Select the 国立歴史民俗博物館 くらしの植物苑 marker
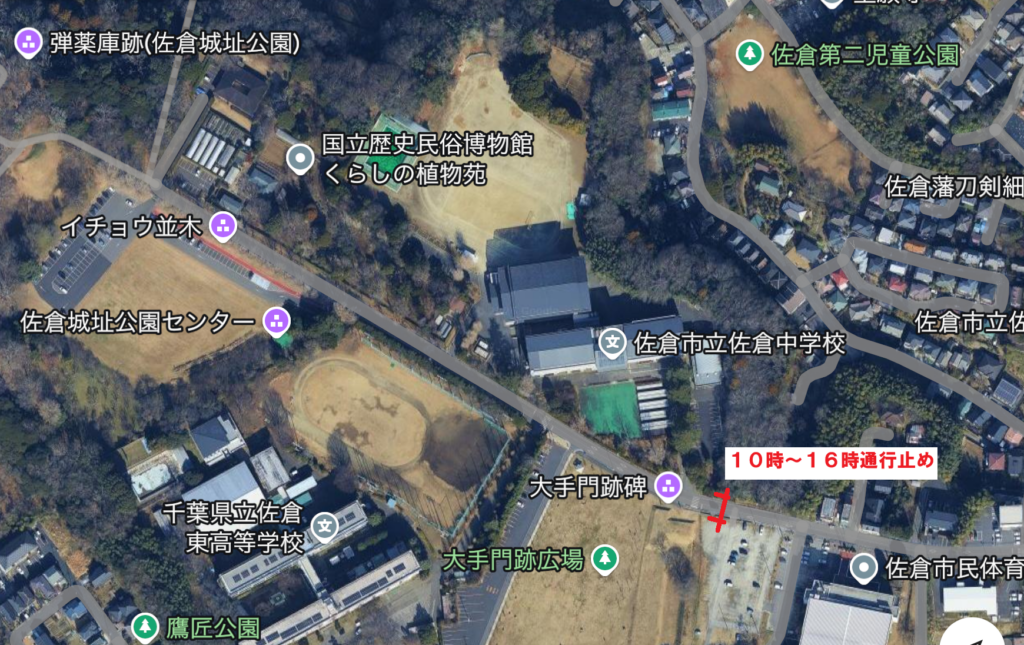The height and width of the screenshot is (645, 1024). coord(300,158)
